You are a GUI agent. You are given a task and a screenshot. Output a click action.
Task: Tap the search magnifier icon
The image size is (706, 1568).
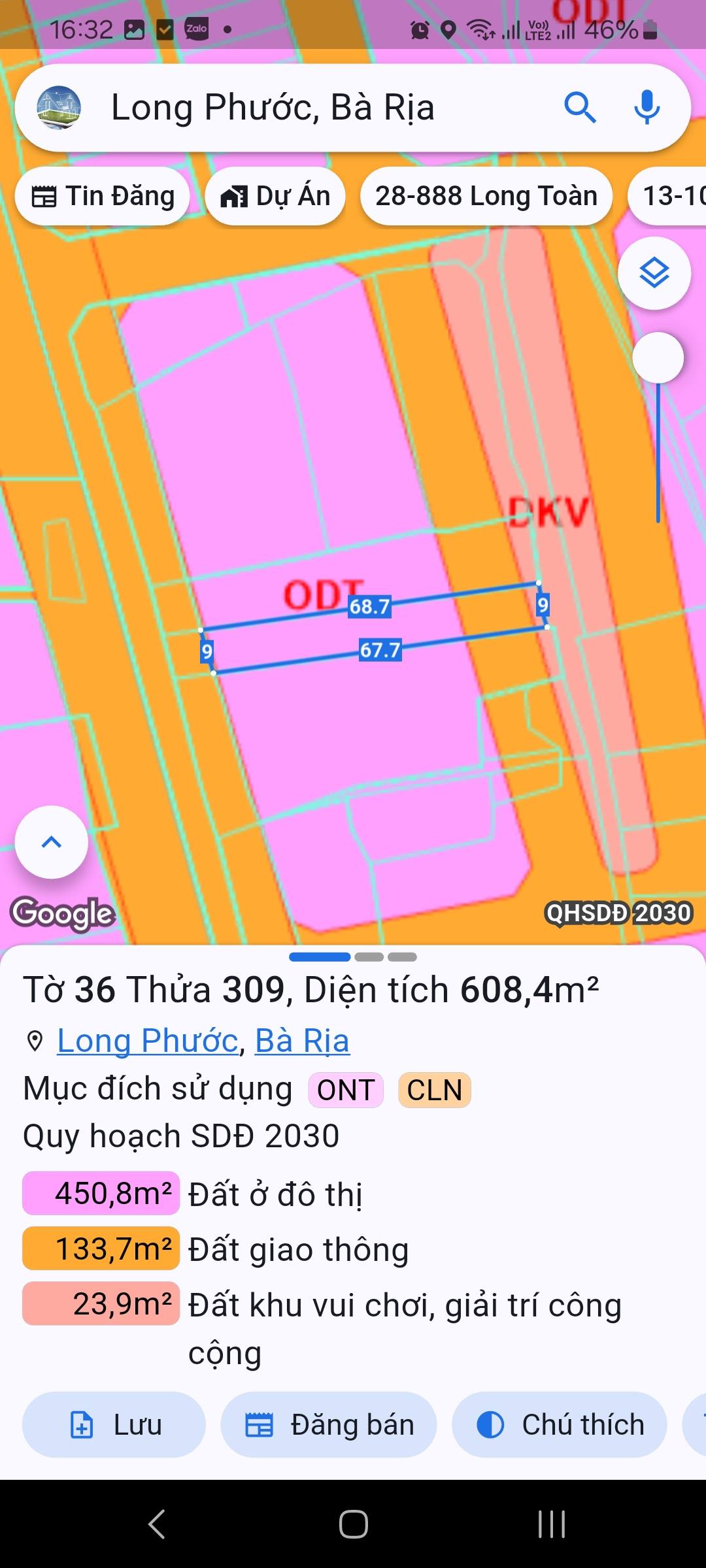click(x=580, y=107)
